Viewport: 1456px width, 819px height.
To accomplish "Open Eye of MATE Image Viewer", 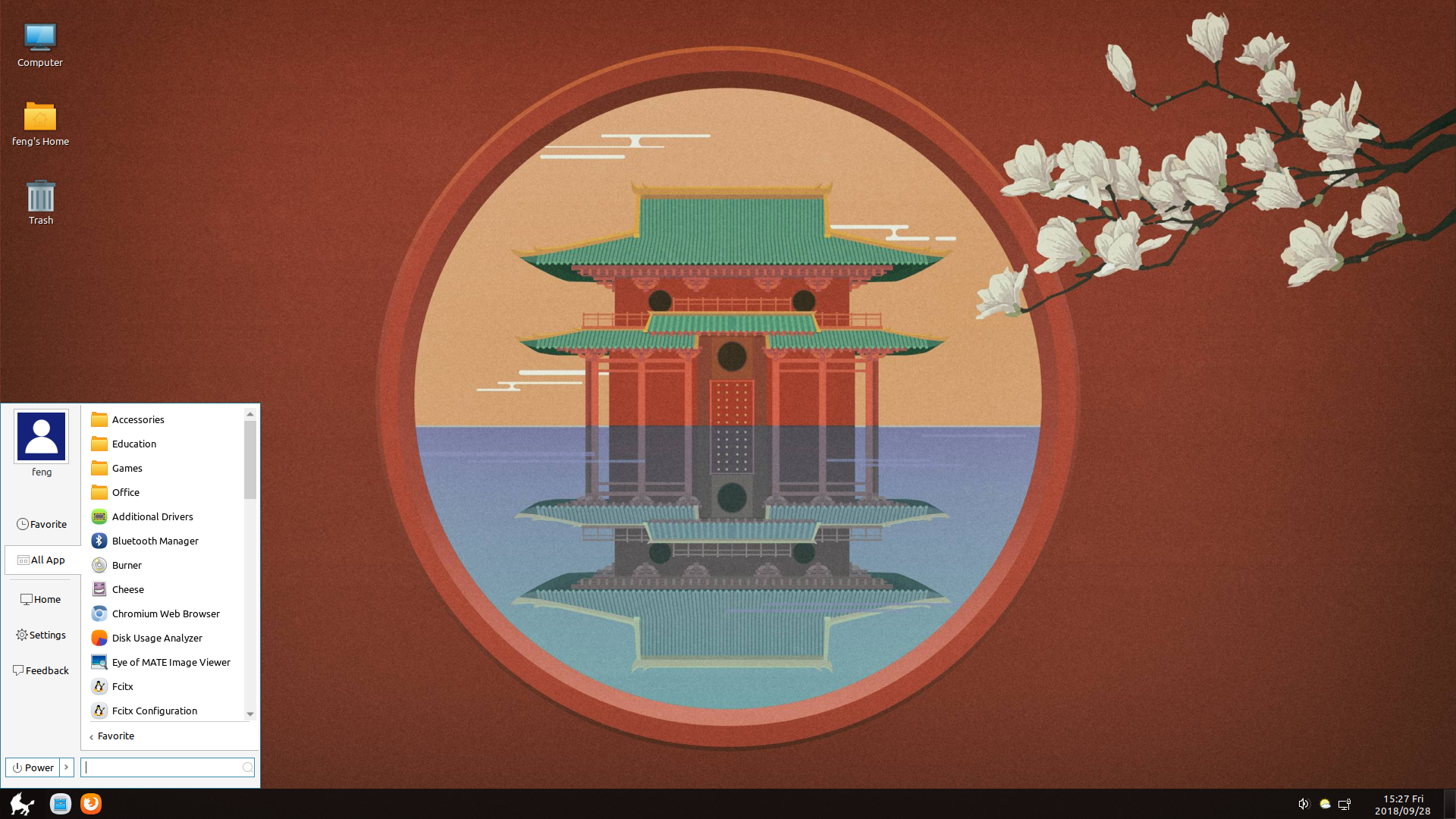I will tap(171, 662).
